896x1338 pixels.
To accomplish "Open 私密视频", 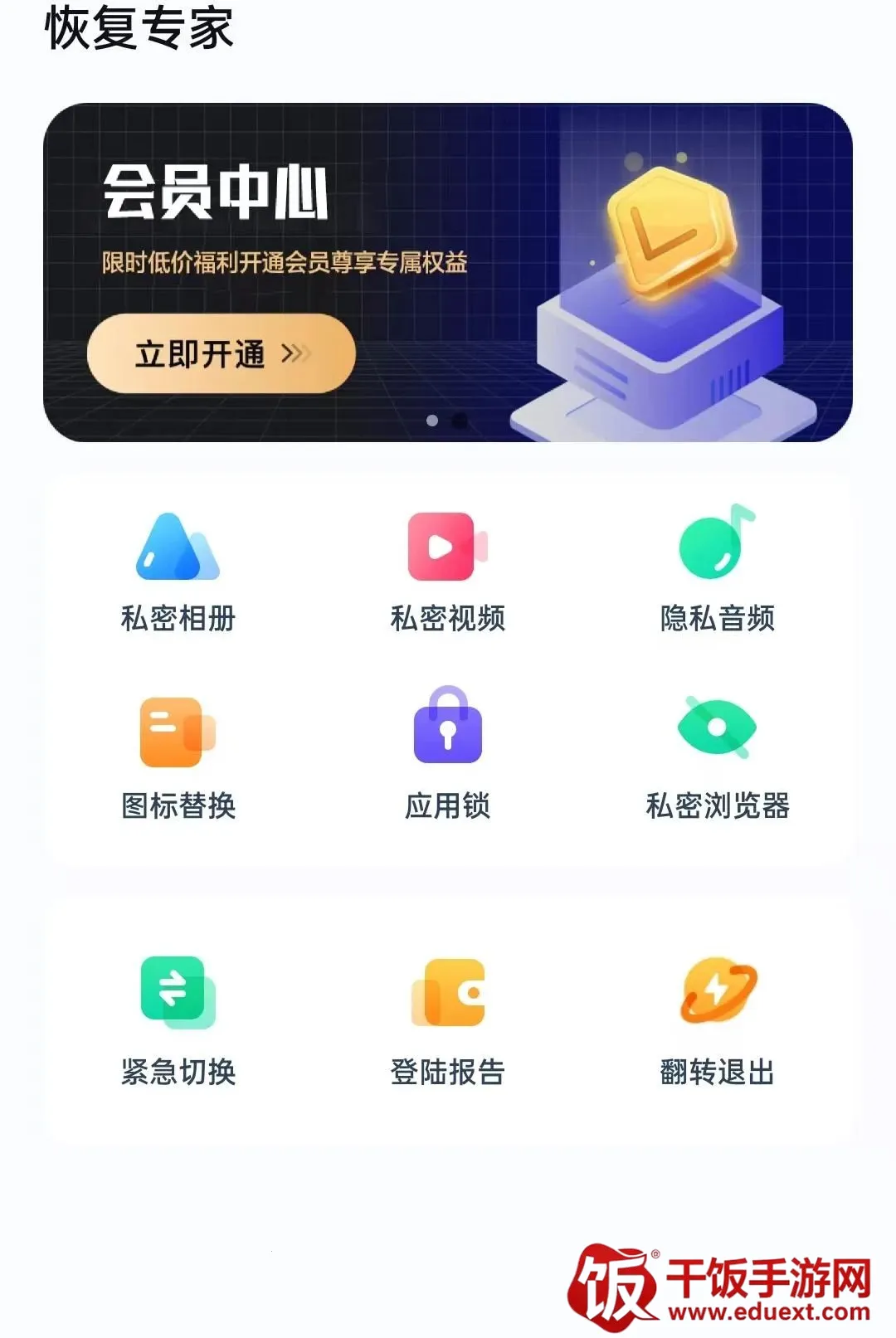I will [x=448, y=572].
